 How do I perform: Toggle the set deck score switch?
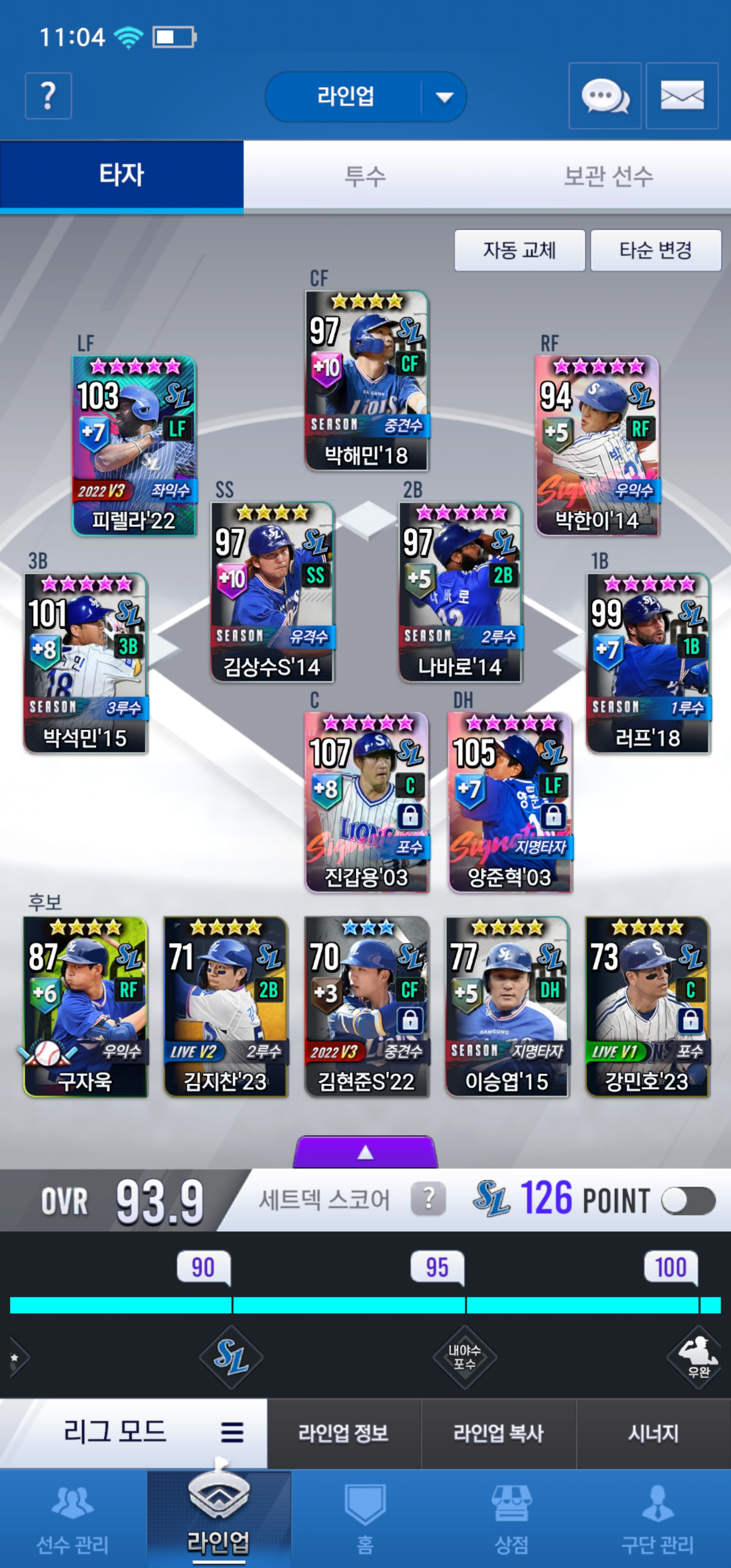(x=688, y=1200)
